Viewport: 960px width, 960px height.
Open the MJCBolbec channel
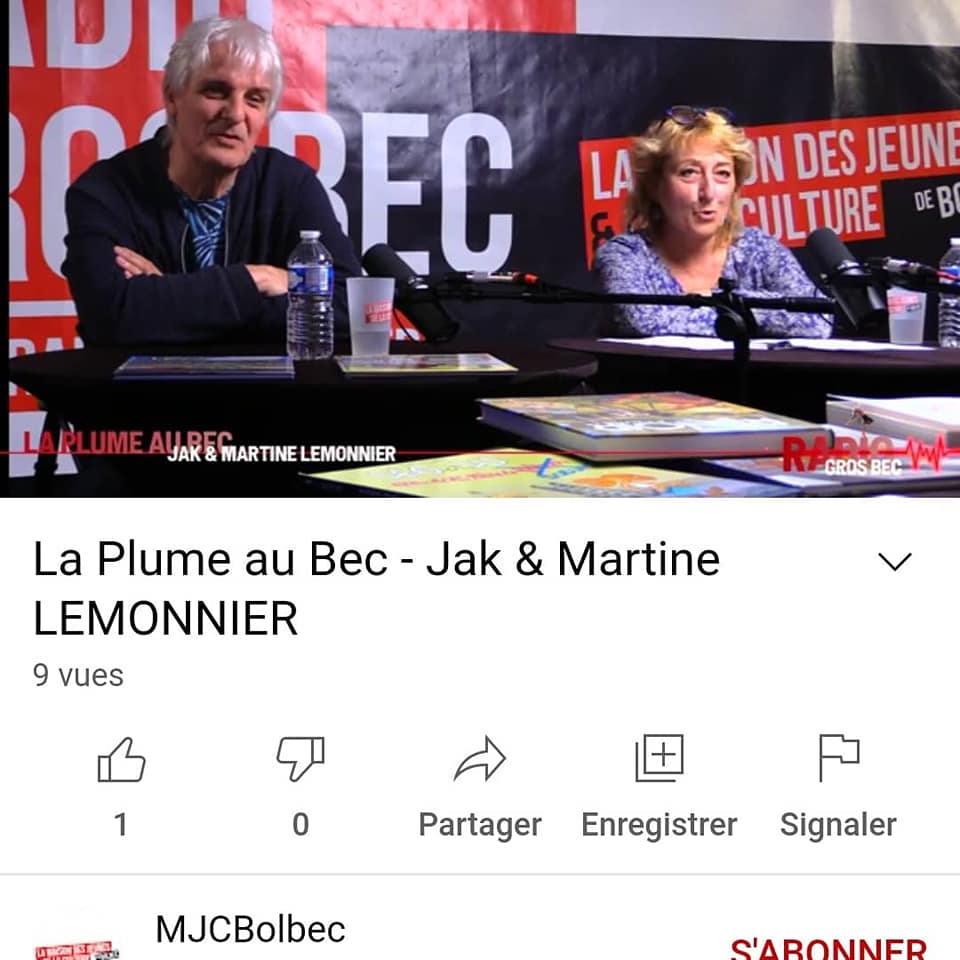(x=250, y=930)
